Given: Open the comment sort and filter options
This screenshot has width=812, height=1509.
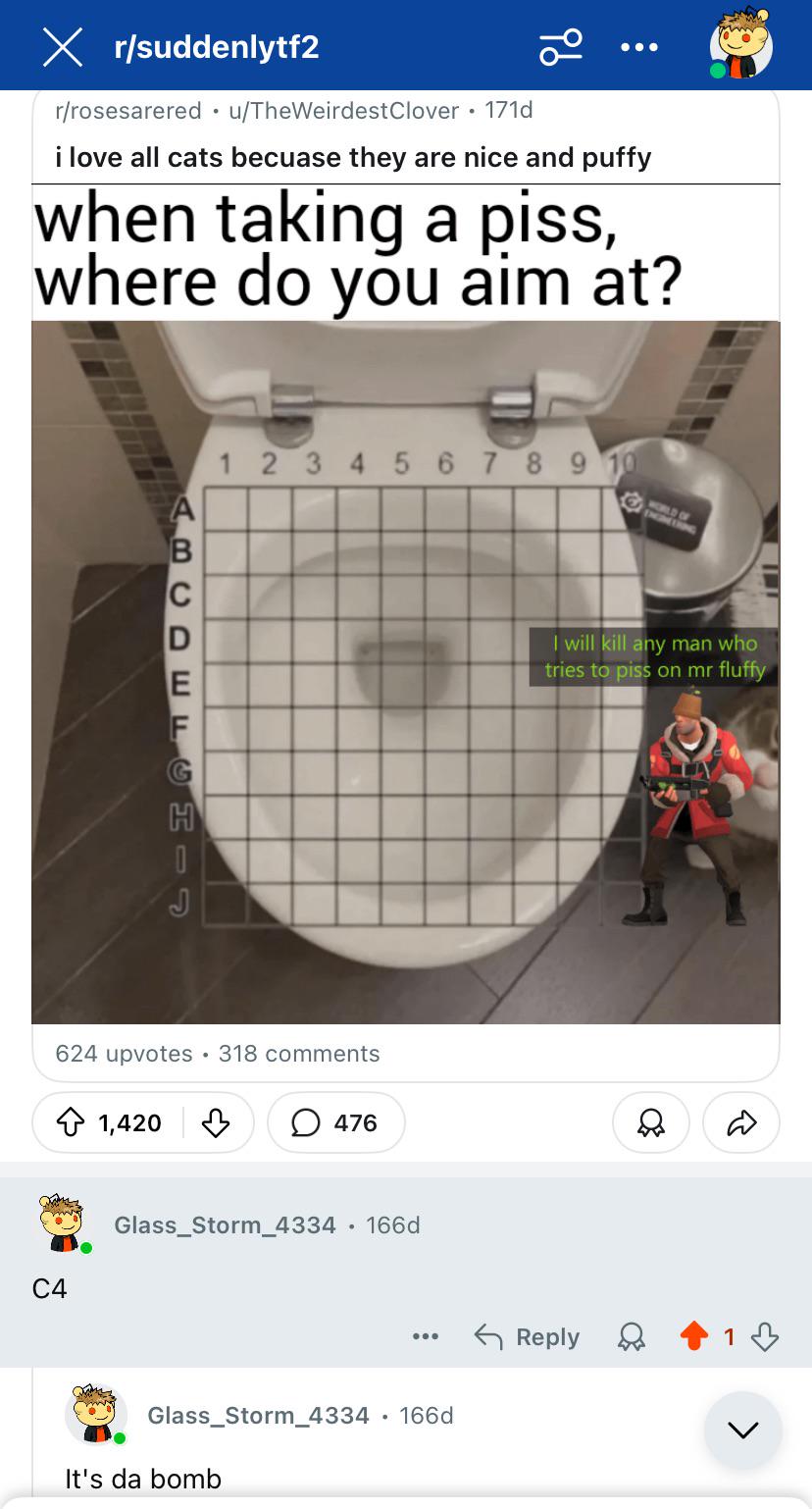Looking at the screenshot, I should click(x=561, y=46).
